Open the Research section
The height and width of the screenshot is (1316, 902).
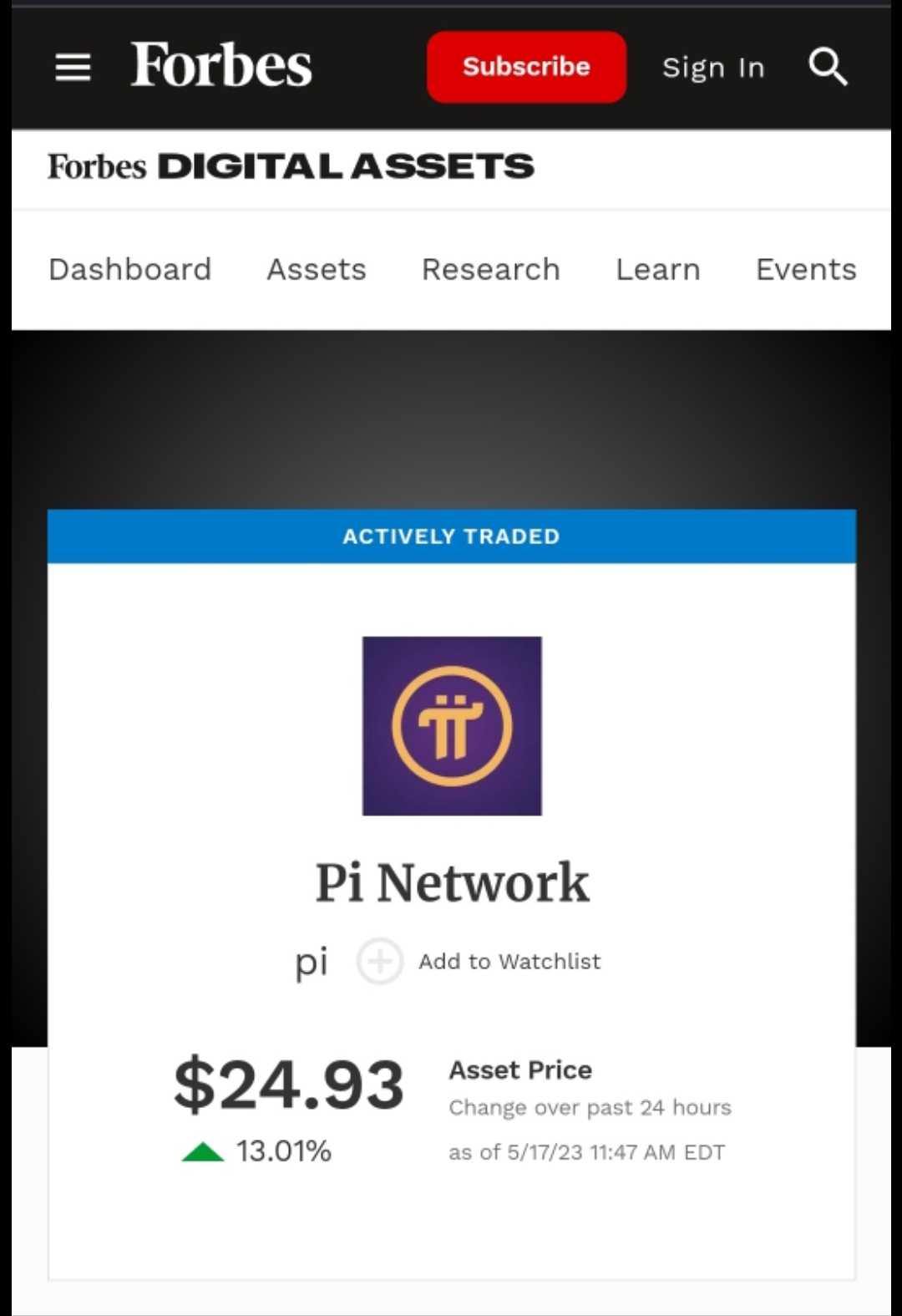click(x=490, y=269)
